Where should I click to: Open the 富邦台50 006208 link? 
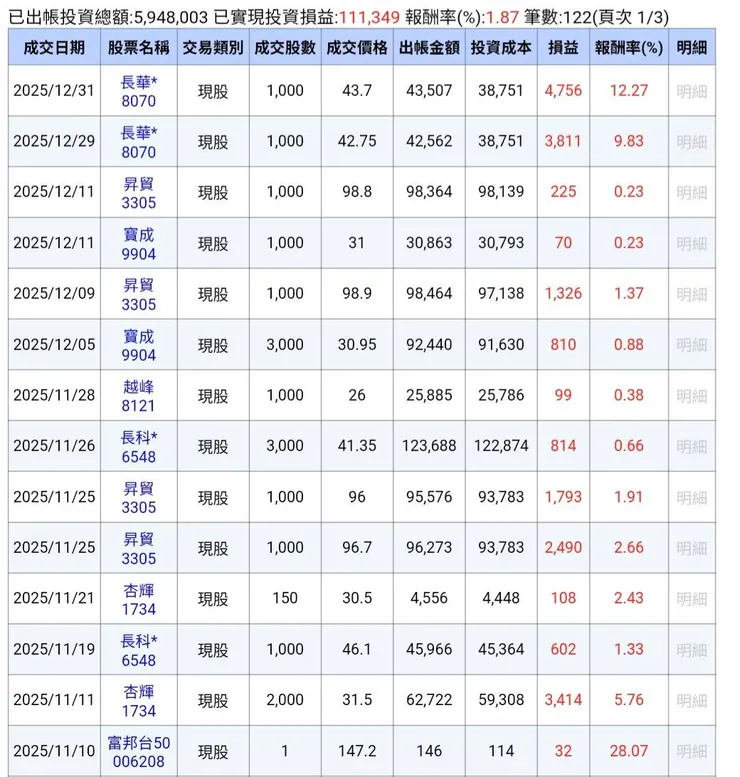139,751
